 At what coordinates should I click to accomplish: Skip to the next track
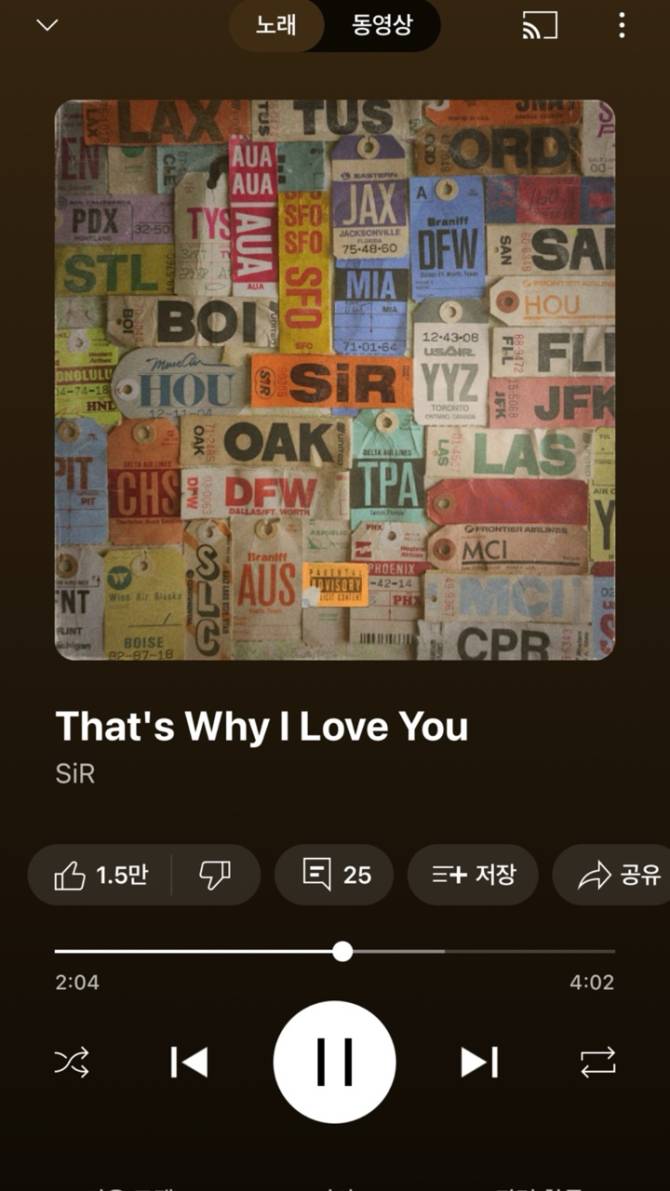pyautogui.click(x=479, y=1061)
